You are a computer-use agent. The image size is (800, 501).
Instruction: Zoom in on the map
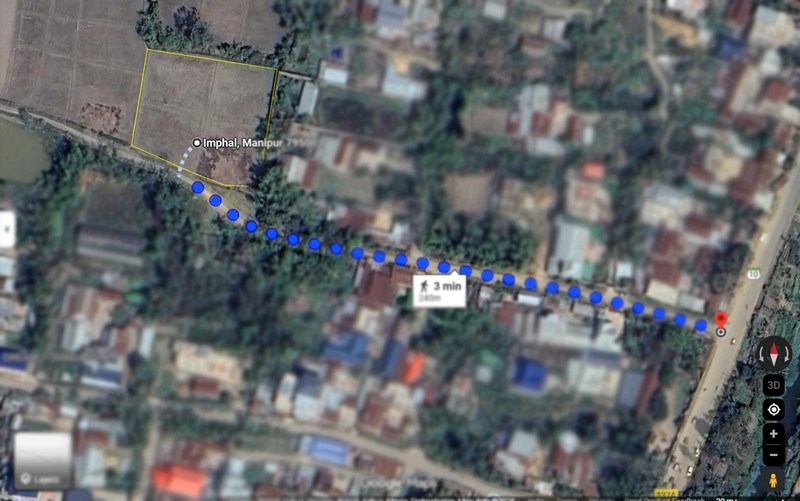coord(774,435)
